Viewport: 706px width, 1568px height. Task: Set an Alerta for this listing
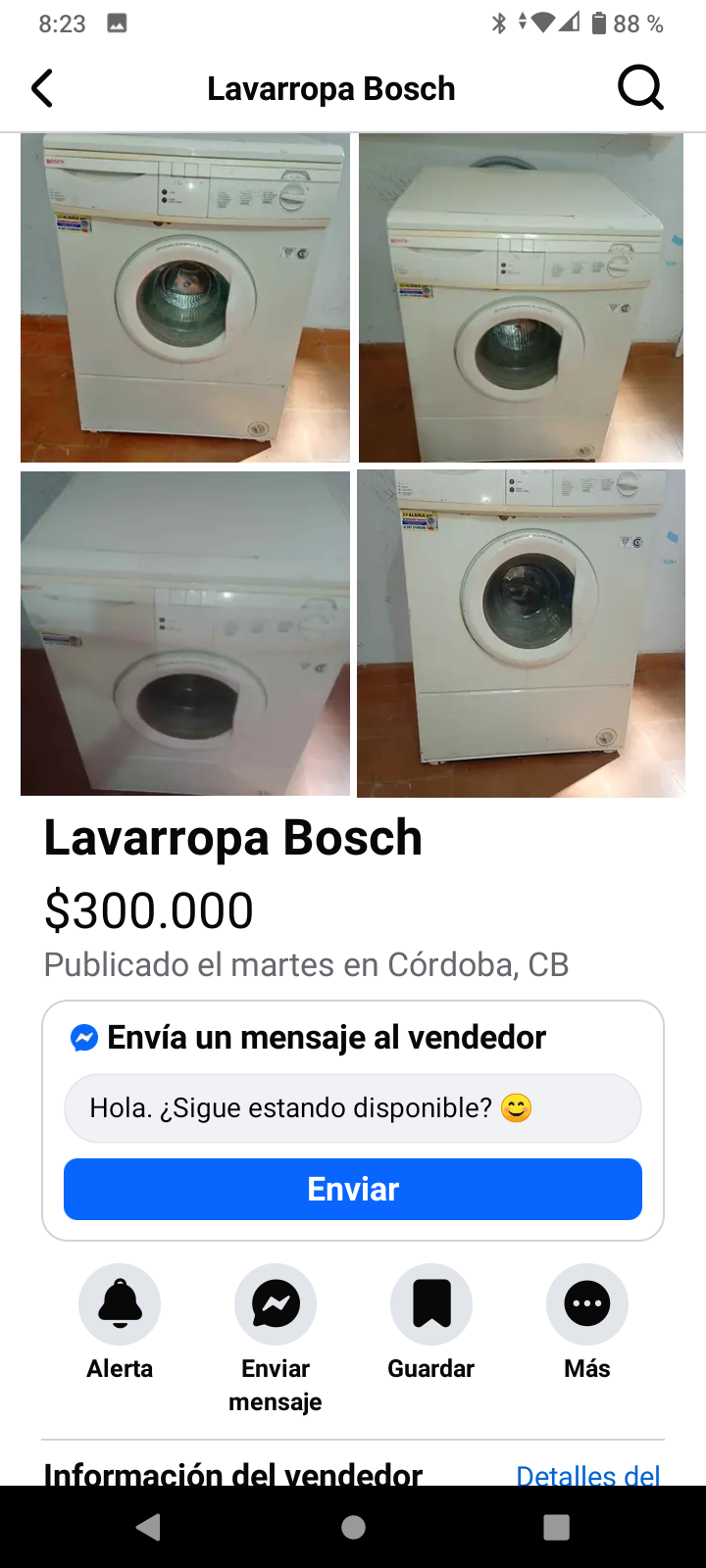pos(120,1304)
